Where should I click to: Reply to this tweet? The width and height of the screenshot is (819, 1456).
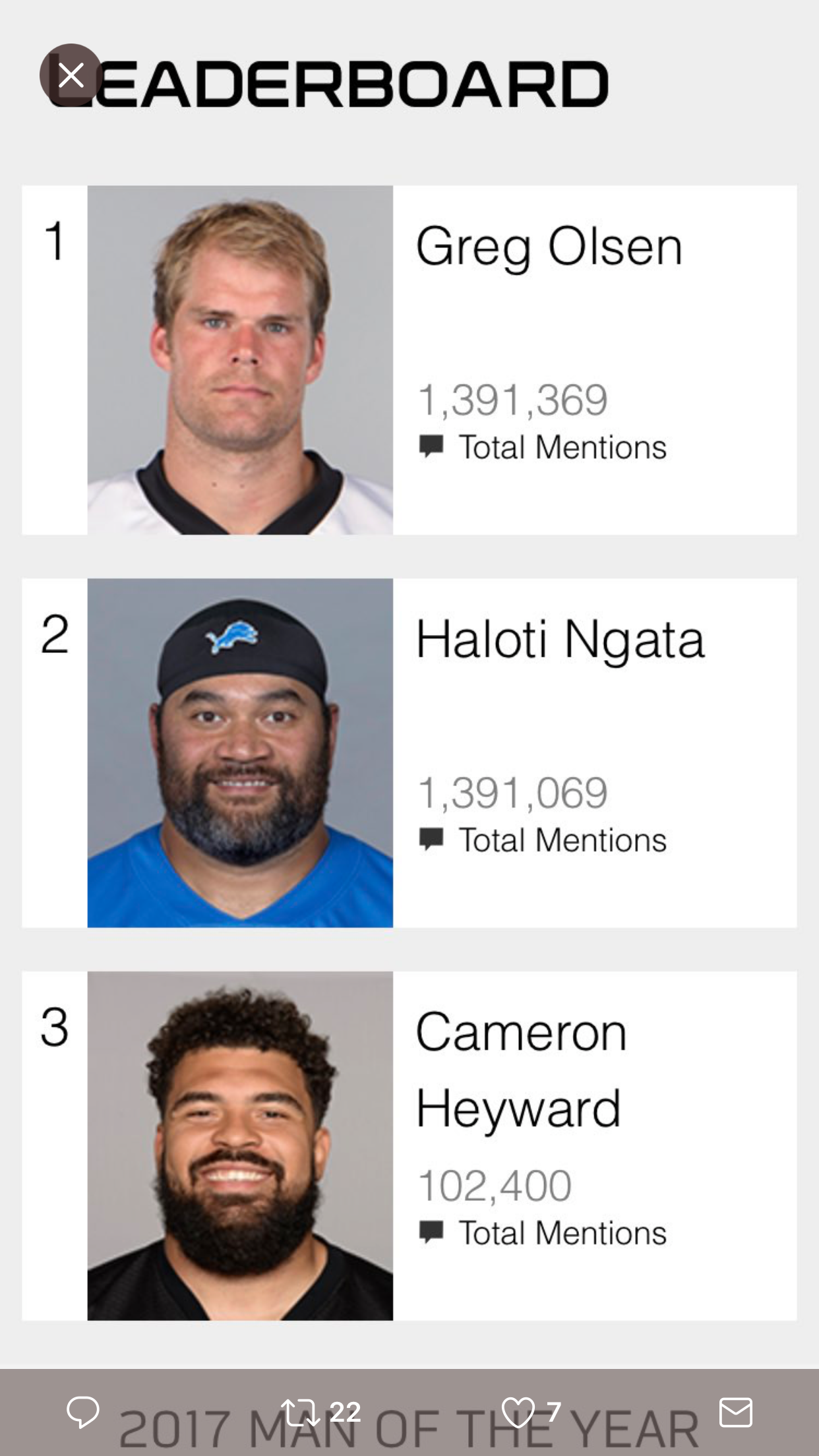point(83,1412)
